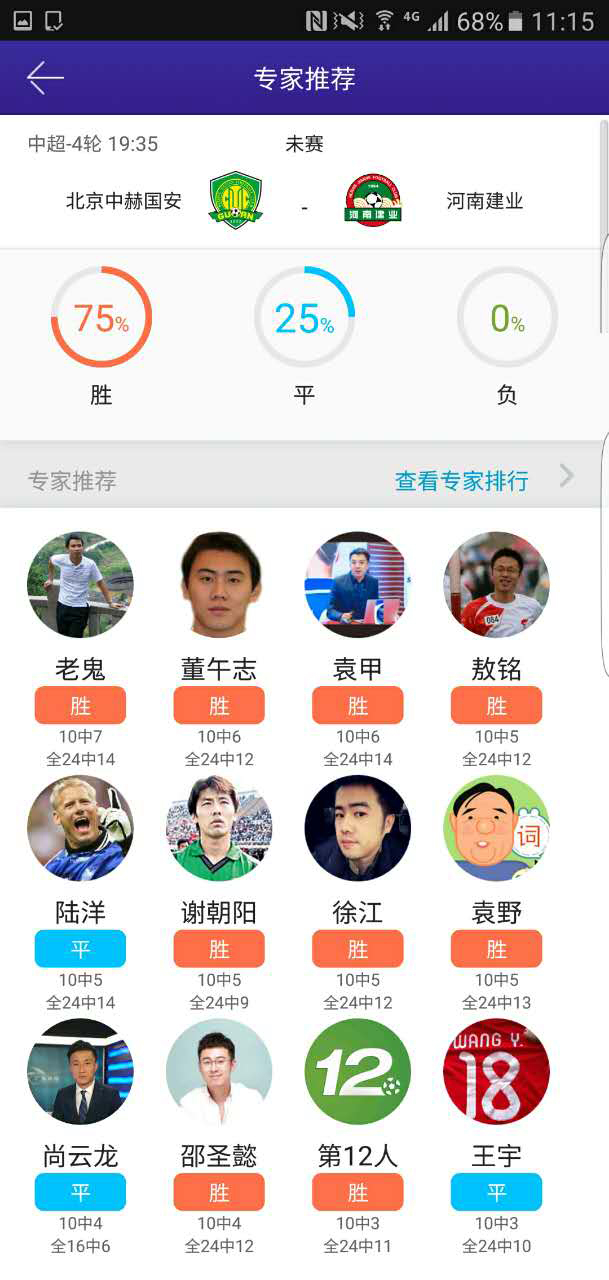Image resolution: width=609 pixels, height=1280 pixels.
Task: Open 查看专家排行 expert ranking link
Action: click(462, 480)
